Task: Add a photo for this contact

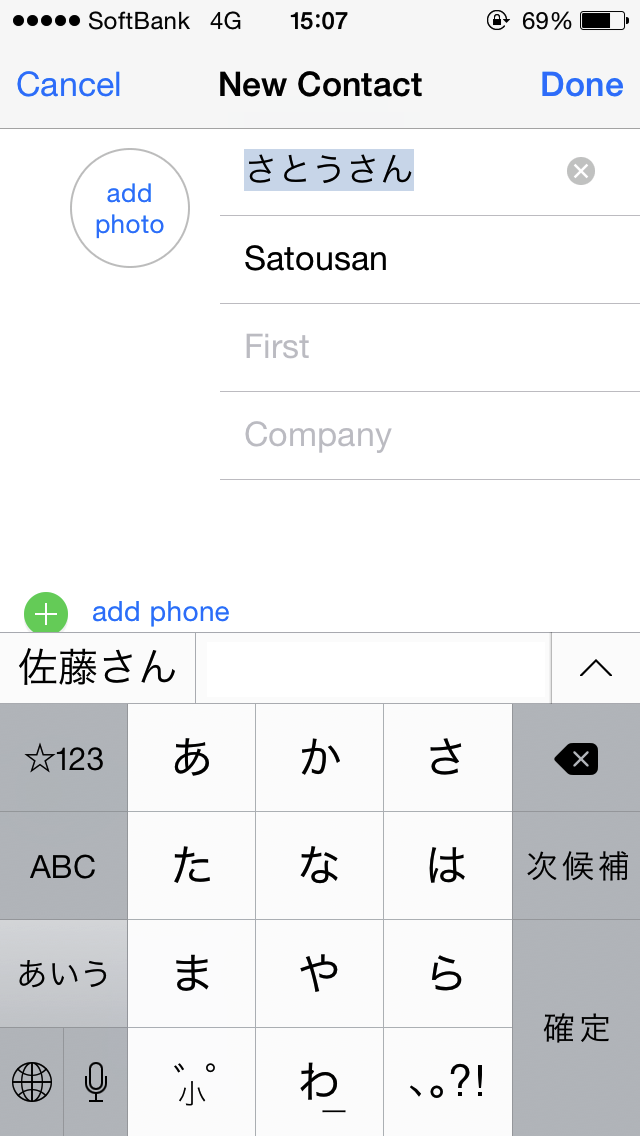Action: click(x=130, y=209)
